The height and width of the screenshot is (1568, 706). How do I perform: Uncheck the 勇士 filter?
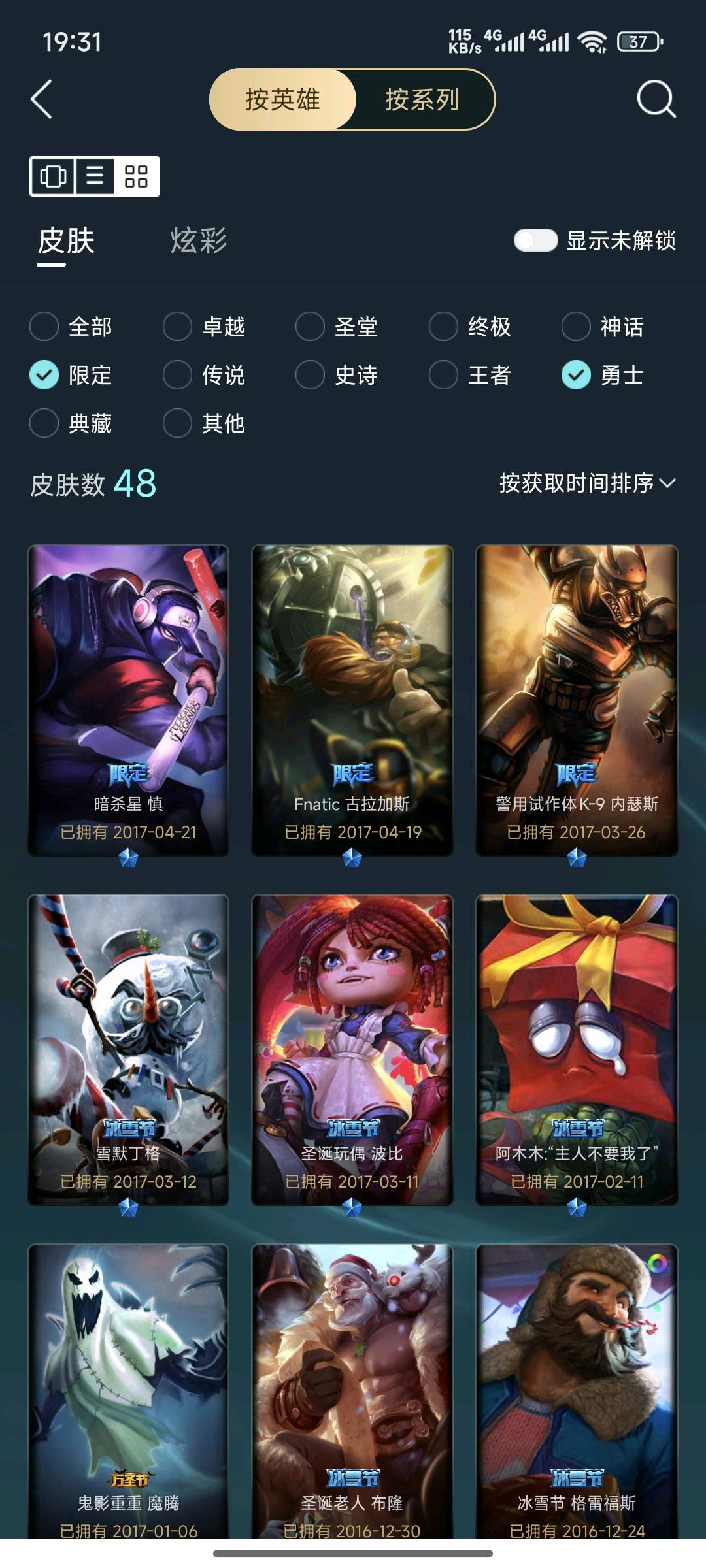(576, 375)
